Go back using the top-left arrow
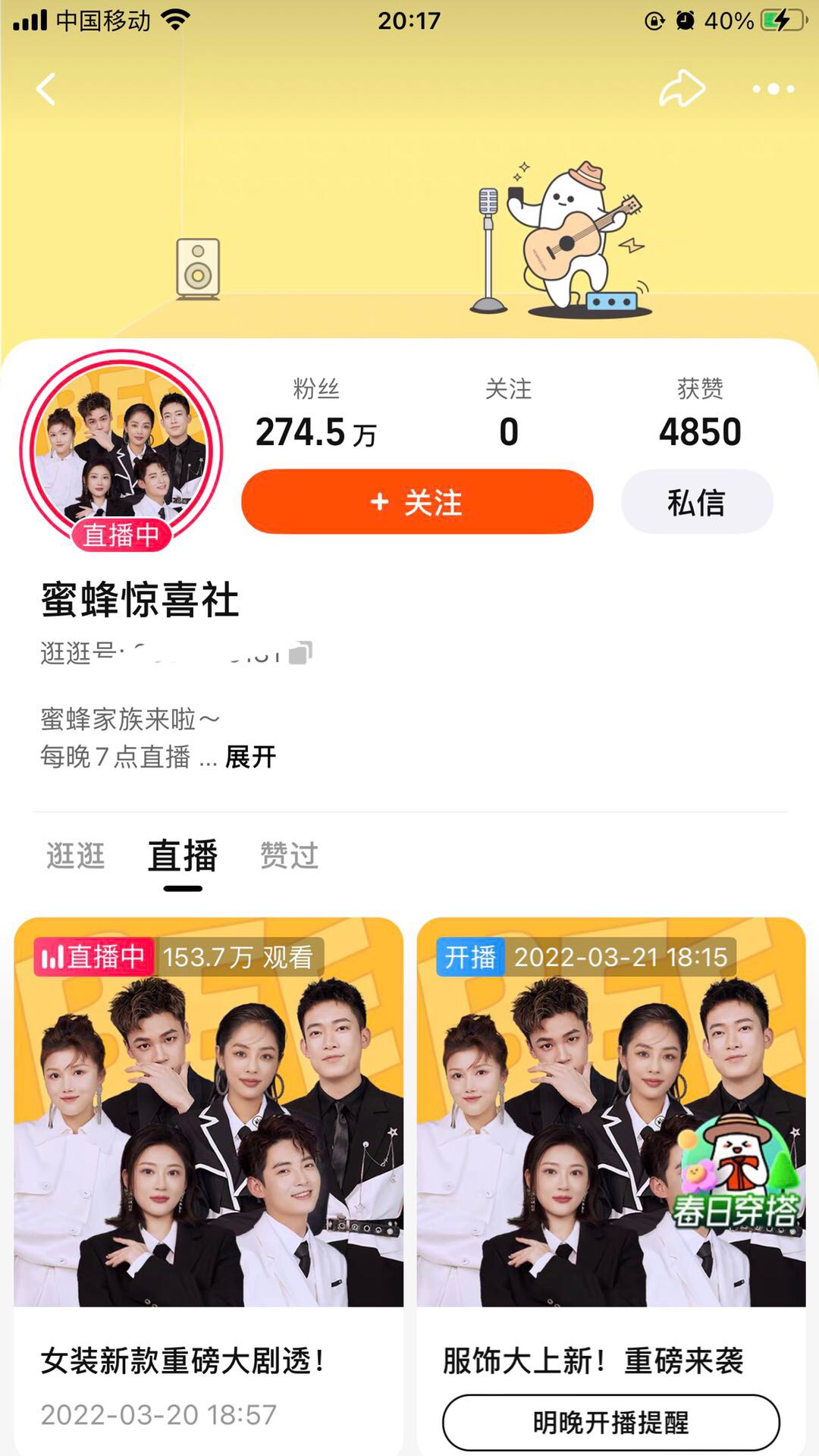This screenshot has height=1456, width=819. click(x=46, y=89)
